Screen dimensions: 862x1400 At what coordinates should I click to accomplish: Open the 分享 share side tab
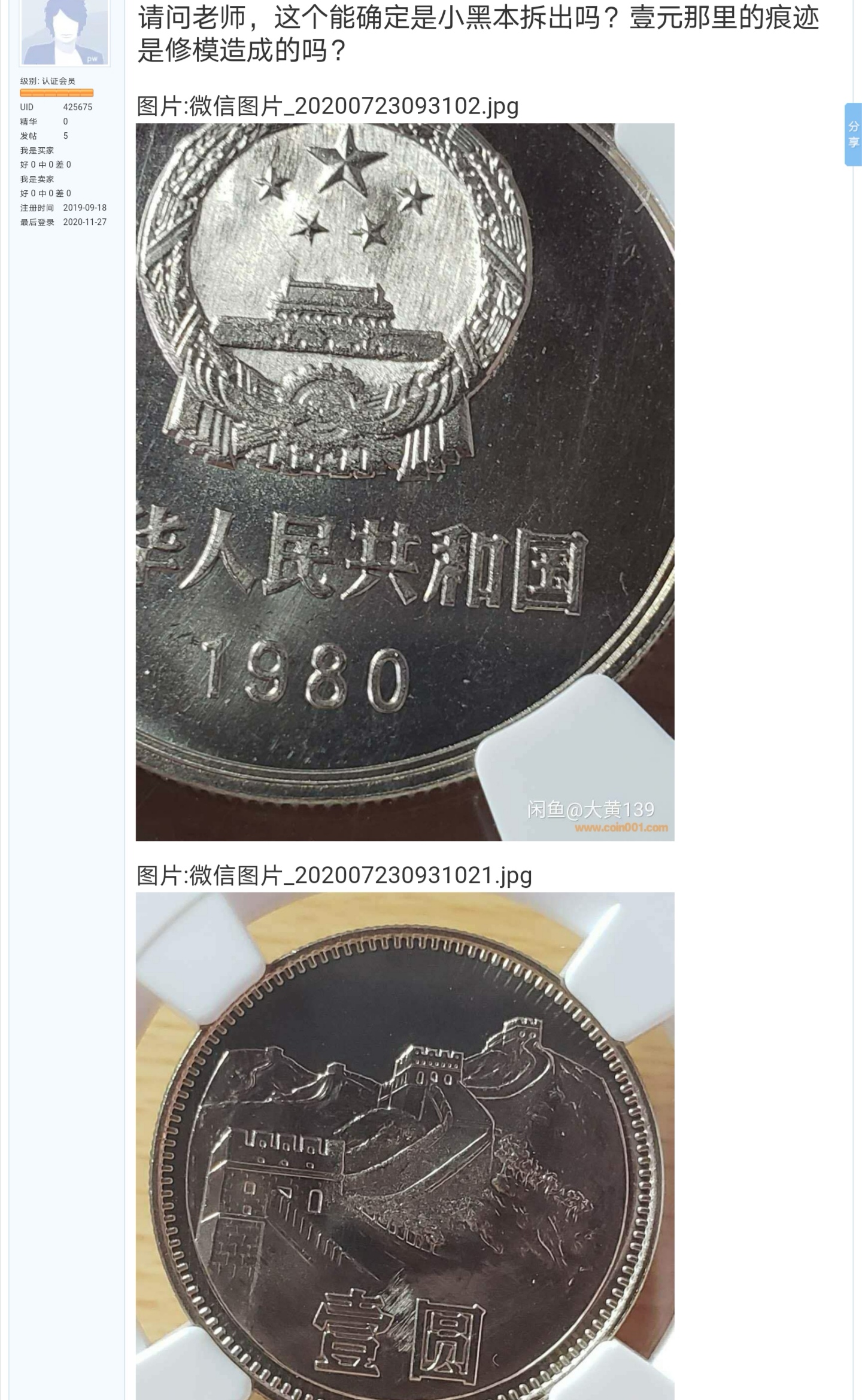coord(853,135)
